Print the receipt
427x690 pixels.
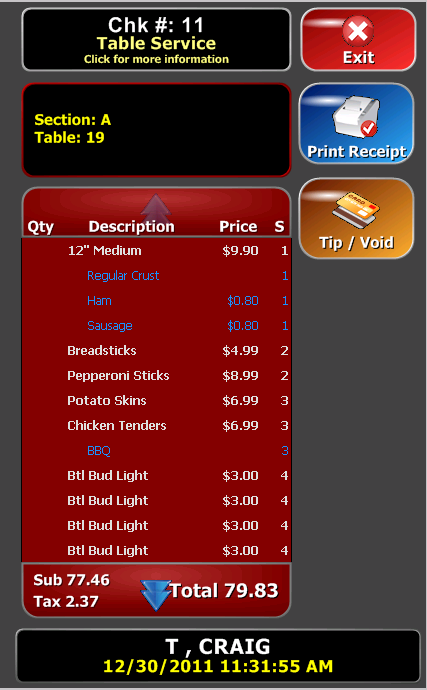pyautogui.click(x=356, y=124)
